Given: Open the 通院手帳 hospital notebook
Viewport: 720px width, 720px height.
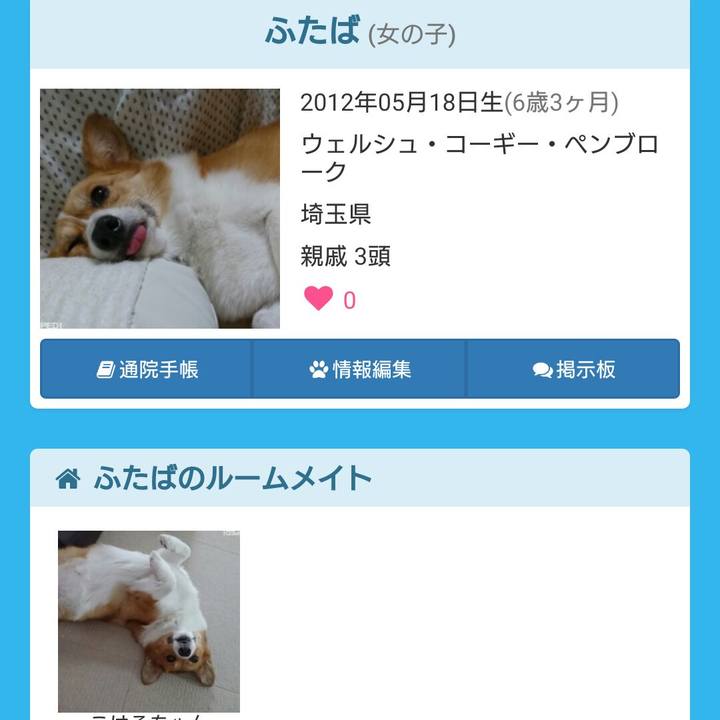Looking at the screenshot, I should tap(147, 369).
